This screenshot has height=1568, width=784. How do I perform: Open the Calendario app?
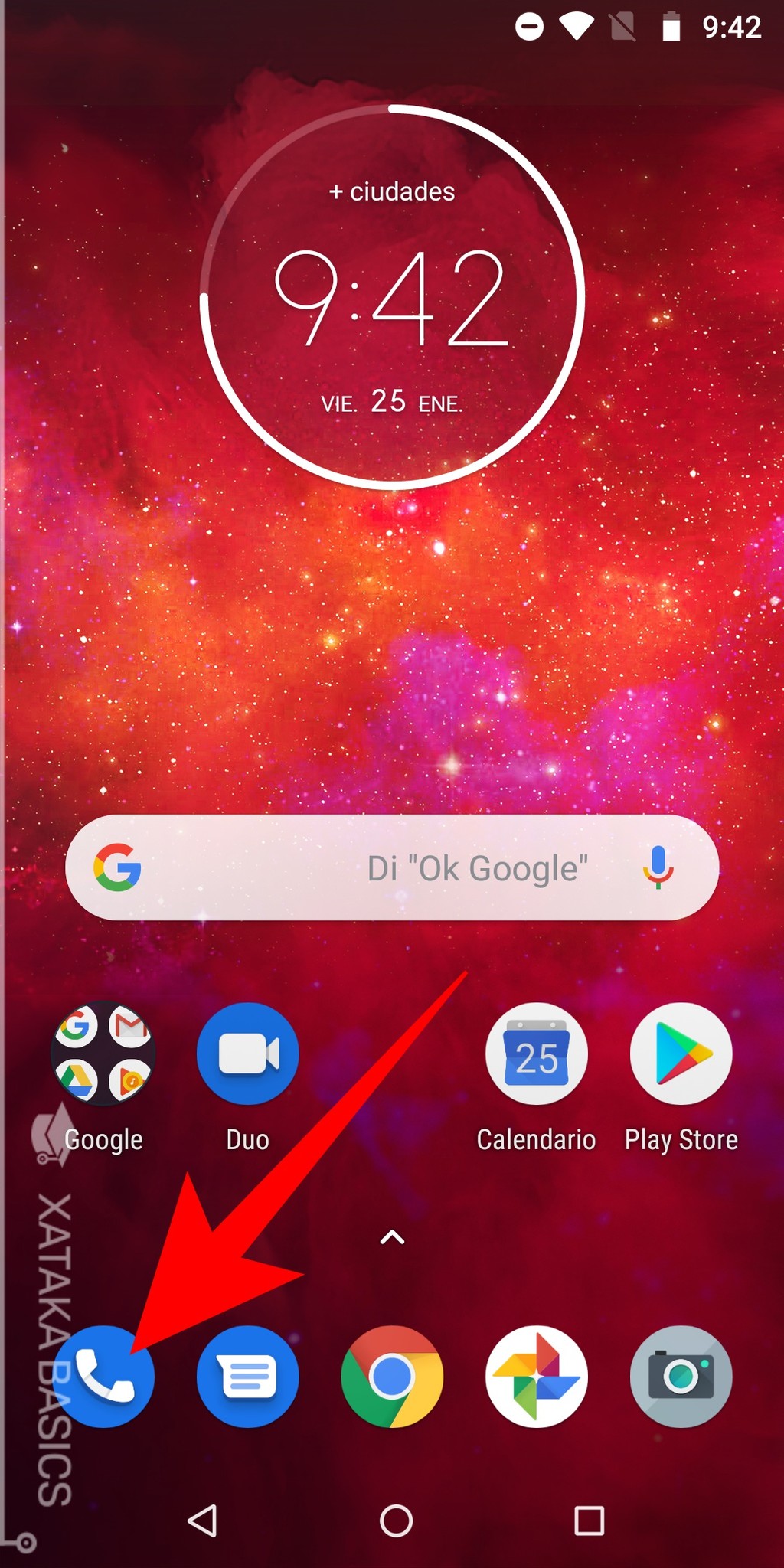pos(537,1054)
